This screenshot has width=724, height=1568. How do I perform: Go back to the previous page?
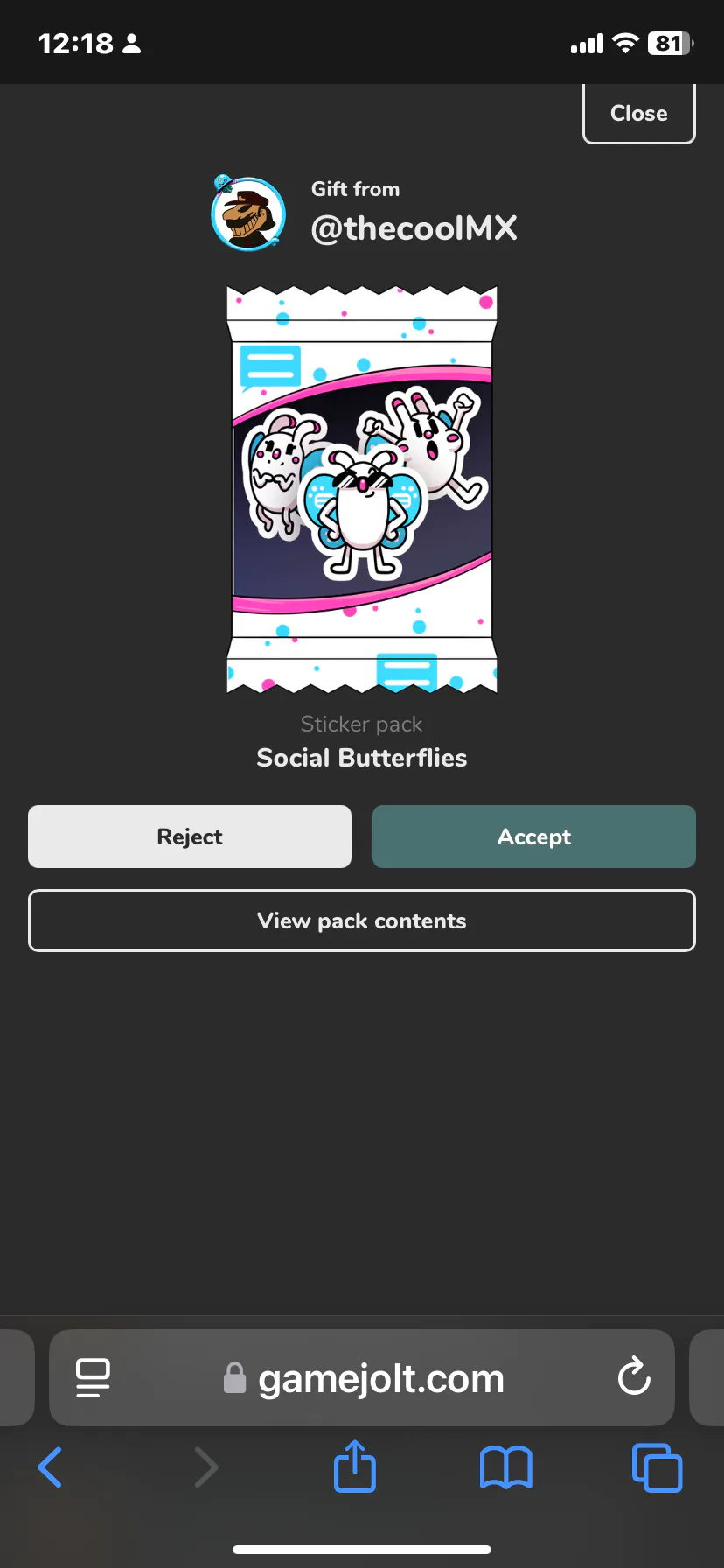tap(51, 1467)
